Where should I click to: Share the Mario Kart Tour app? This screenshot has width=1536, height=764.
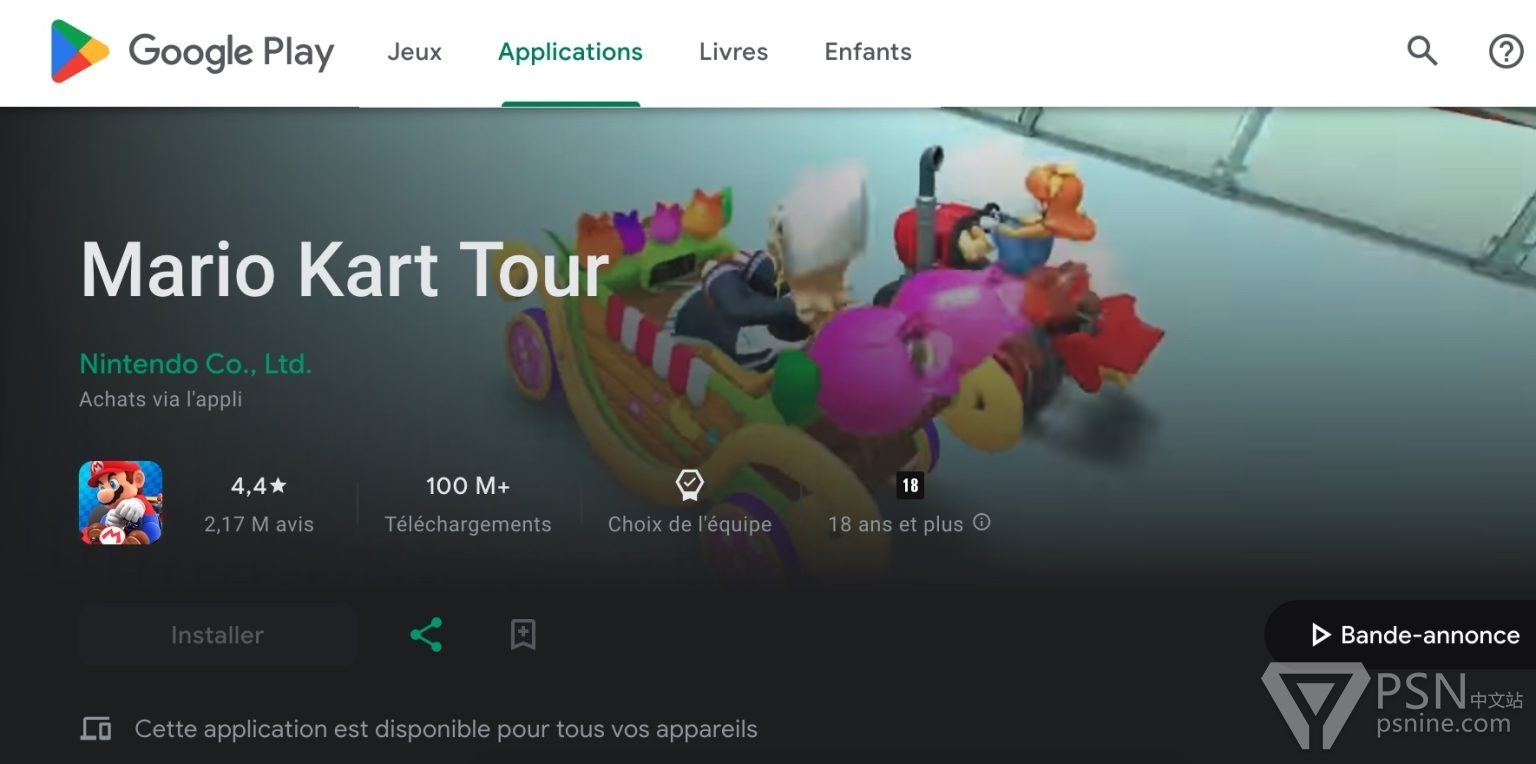pyautogui.click(x=426, y=635)
